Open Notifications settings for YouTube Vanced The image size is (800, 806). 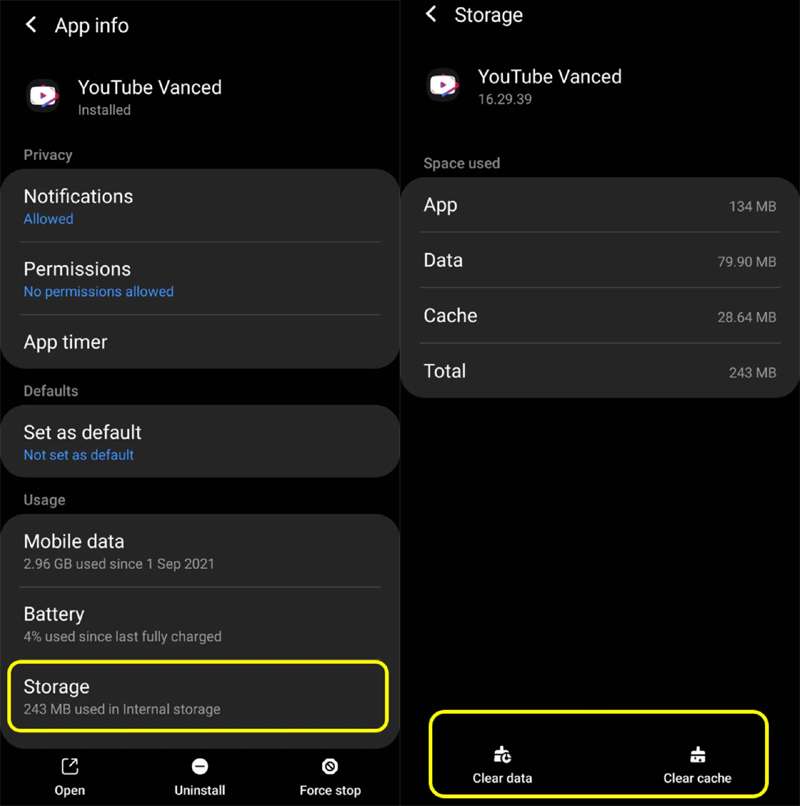pos(200,206)
